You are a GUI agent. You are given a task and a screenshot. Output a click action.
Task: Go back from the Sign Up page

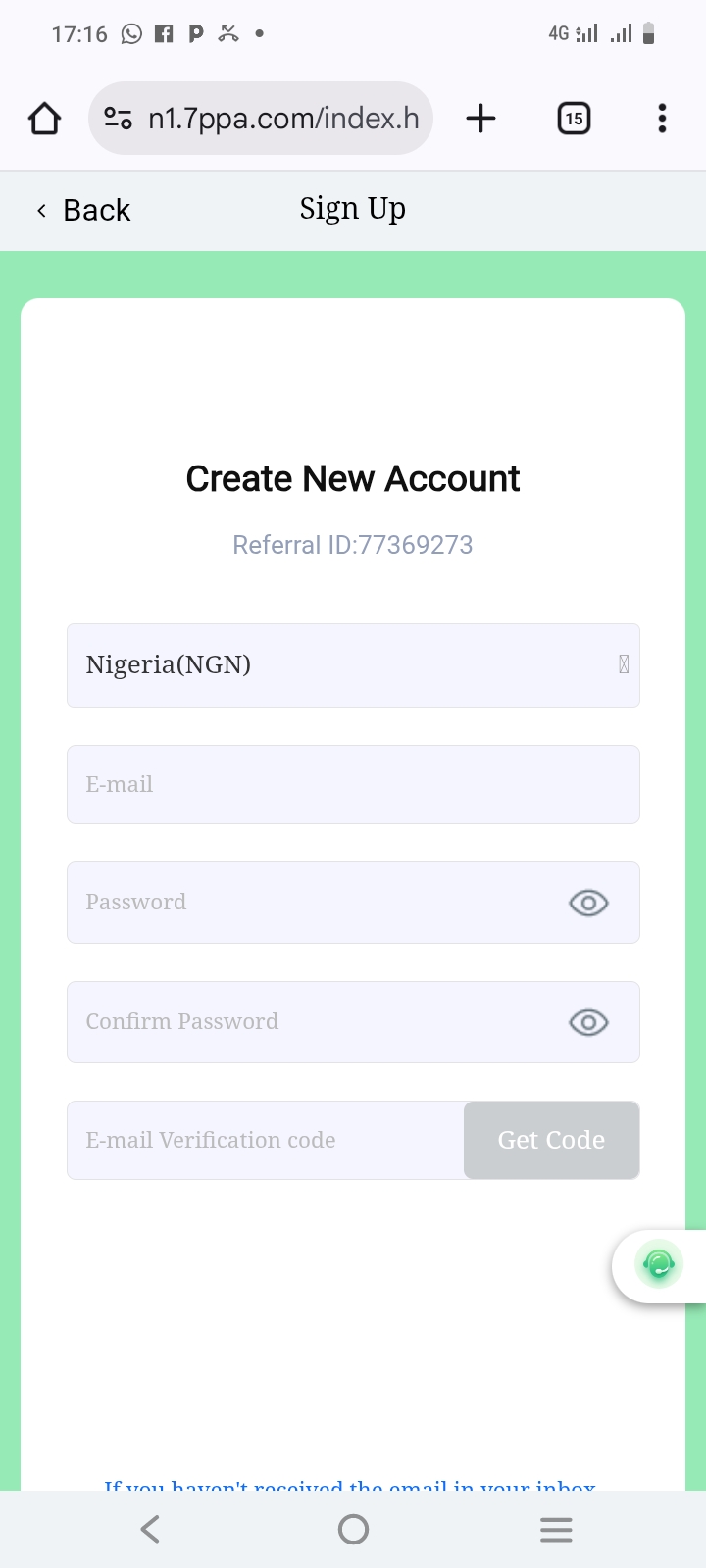click(x=84, y=211)
